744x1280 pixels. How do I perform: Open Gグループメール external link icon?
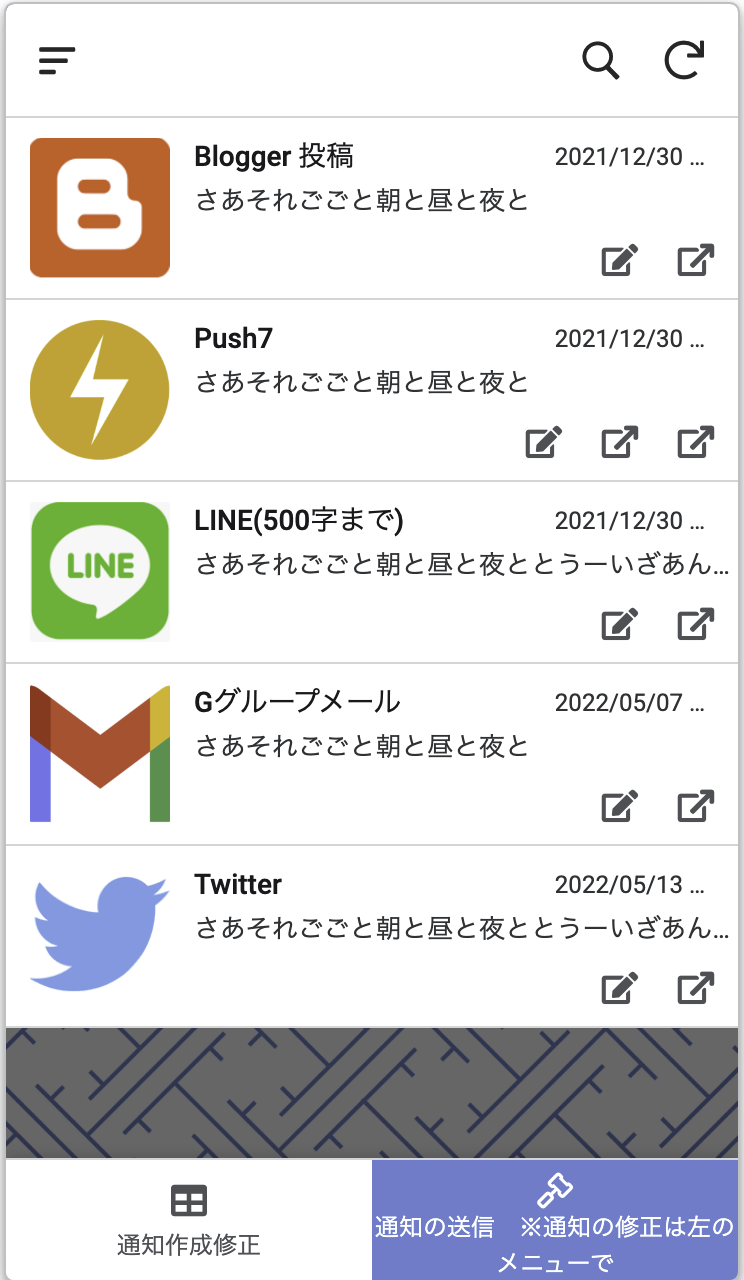(x=695, y=807)
